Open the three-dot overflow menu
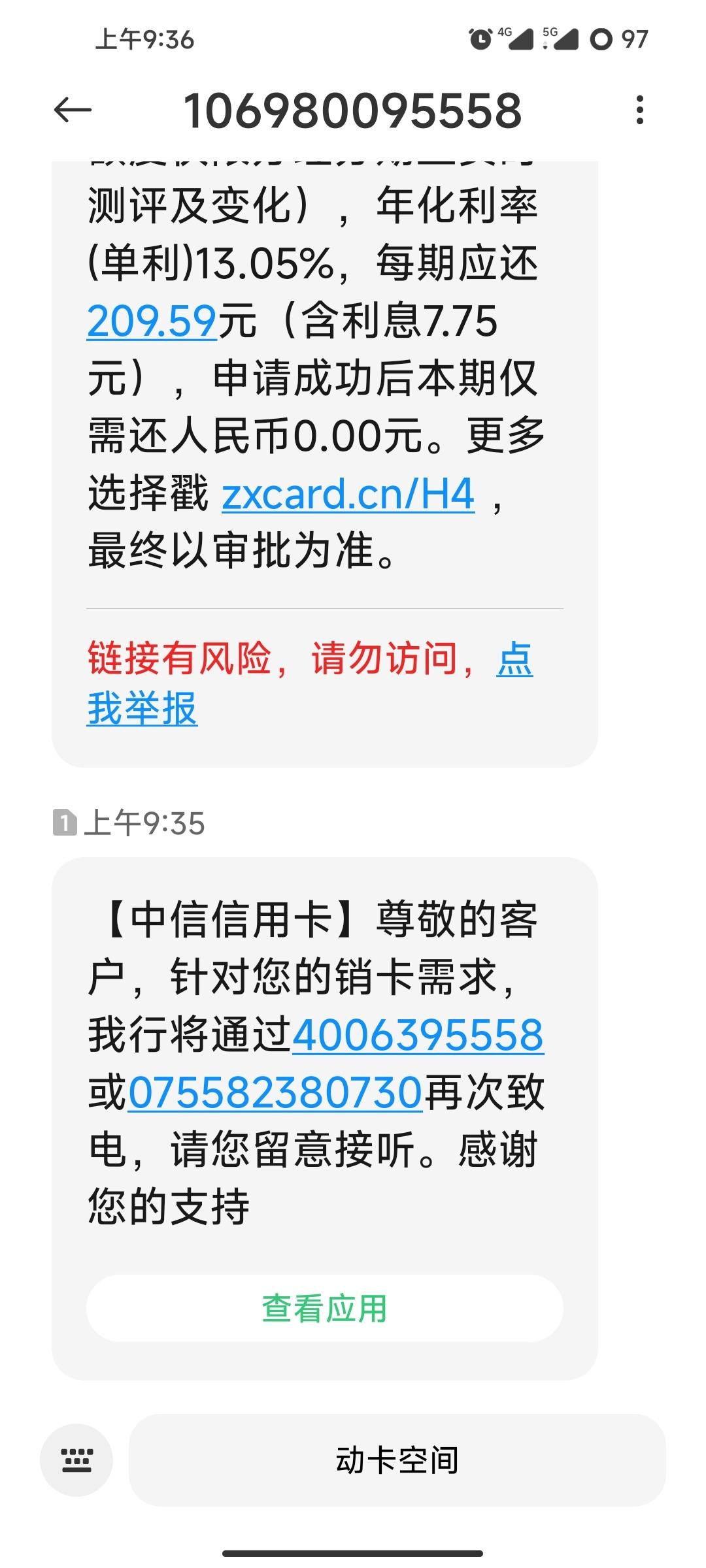This screenshot has height=1568, width=706. point(639,110)
